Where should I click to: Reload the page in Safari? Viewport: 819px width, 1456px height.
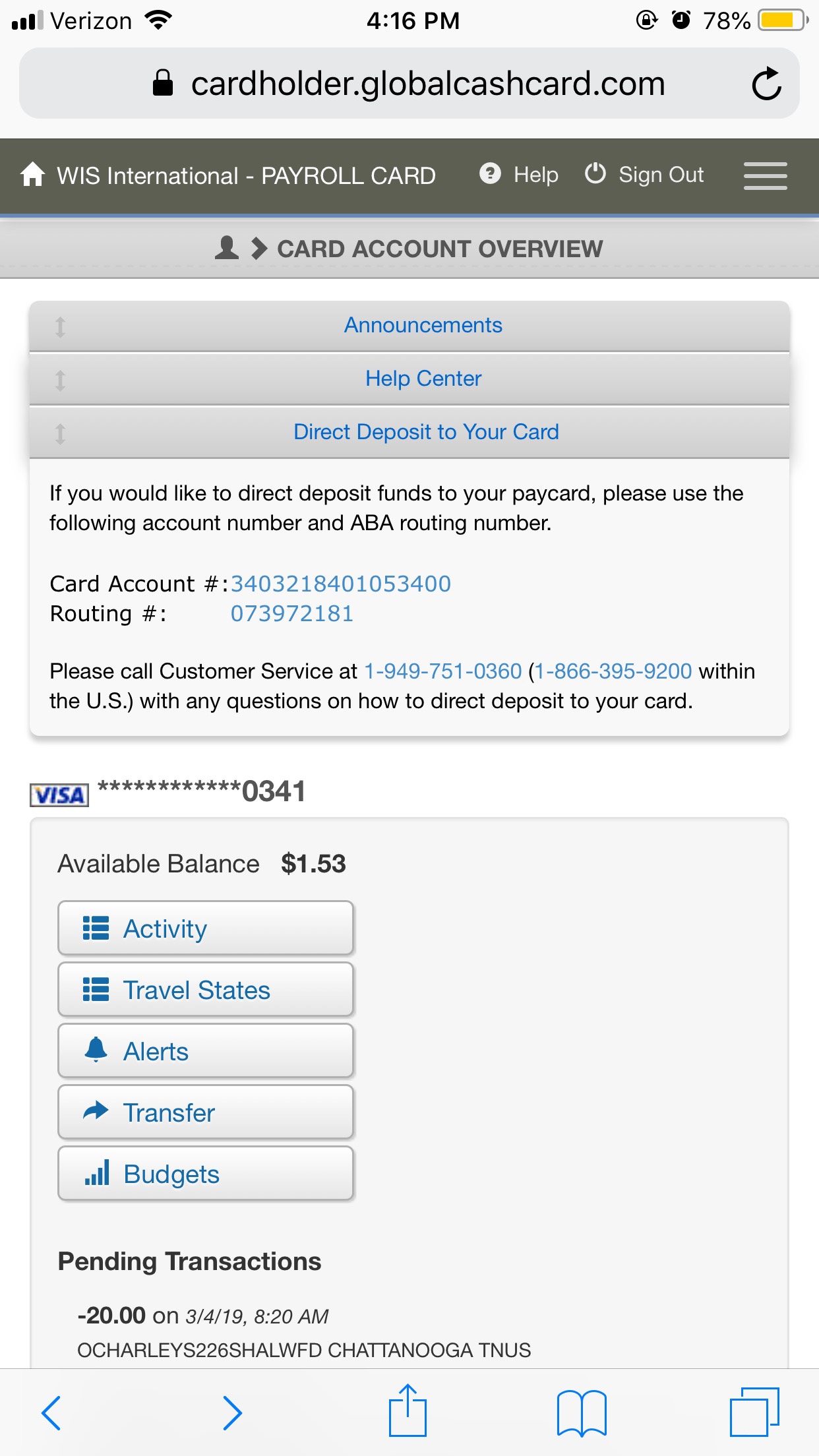(766, 84)
